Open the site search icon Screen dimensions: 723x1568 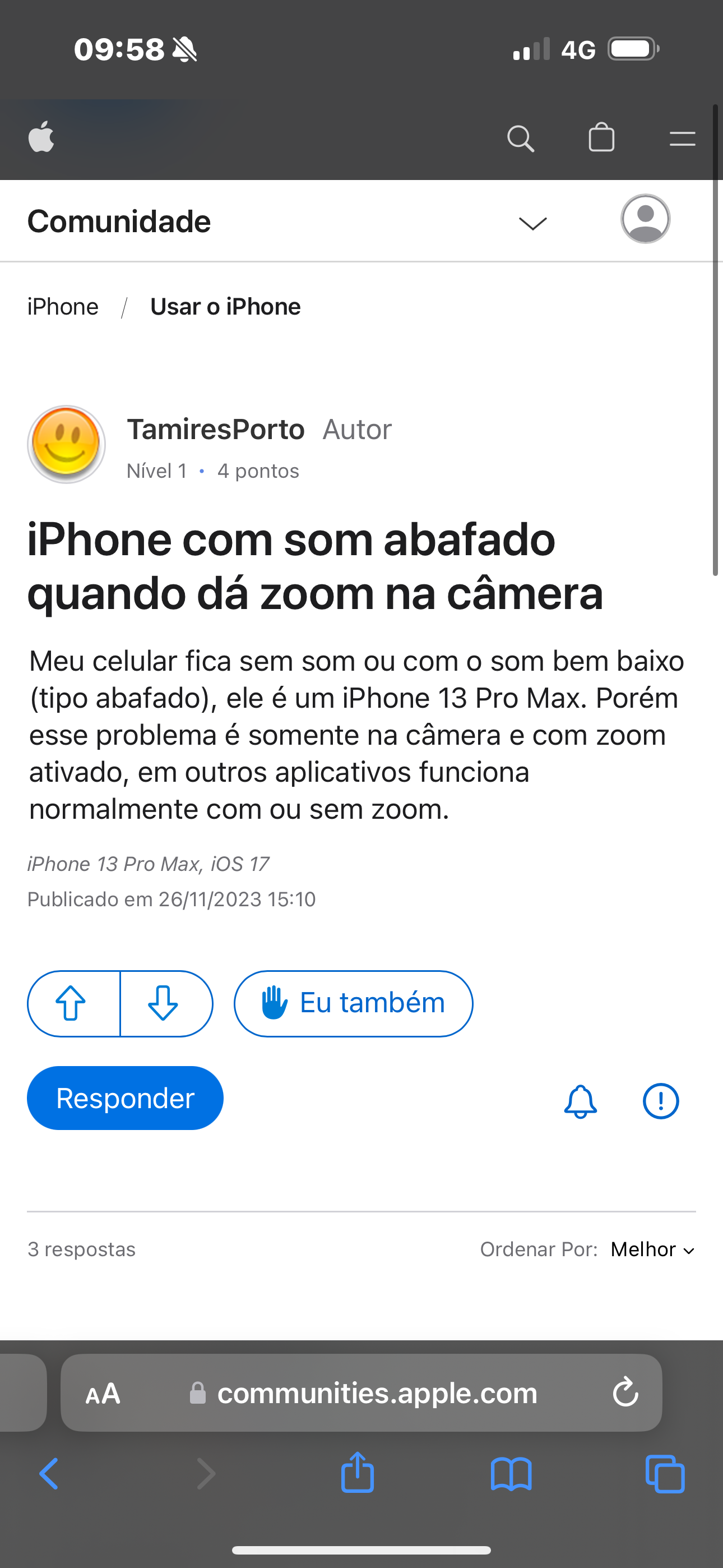click(521, 138)
